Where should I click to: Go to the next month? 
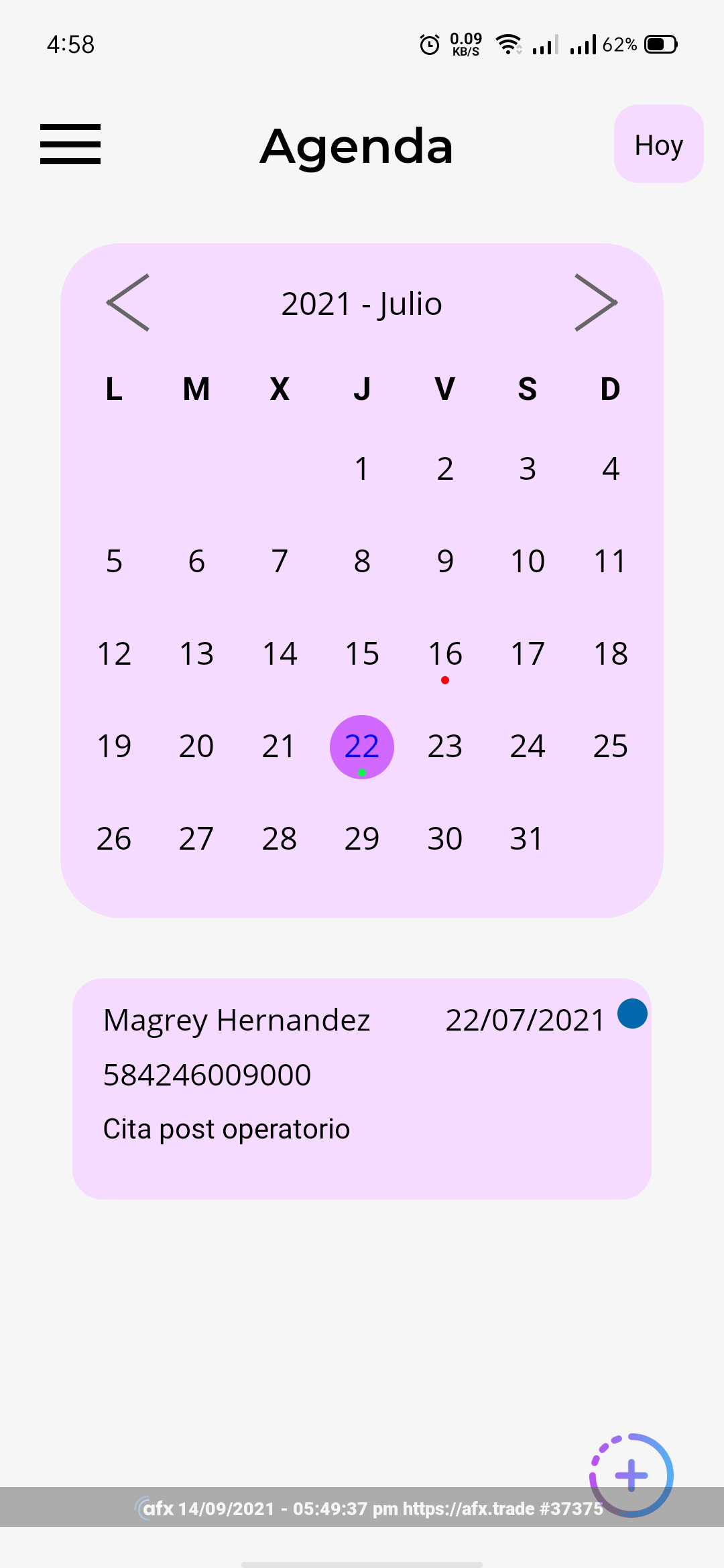point(595,303)
